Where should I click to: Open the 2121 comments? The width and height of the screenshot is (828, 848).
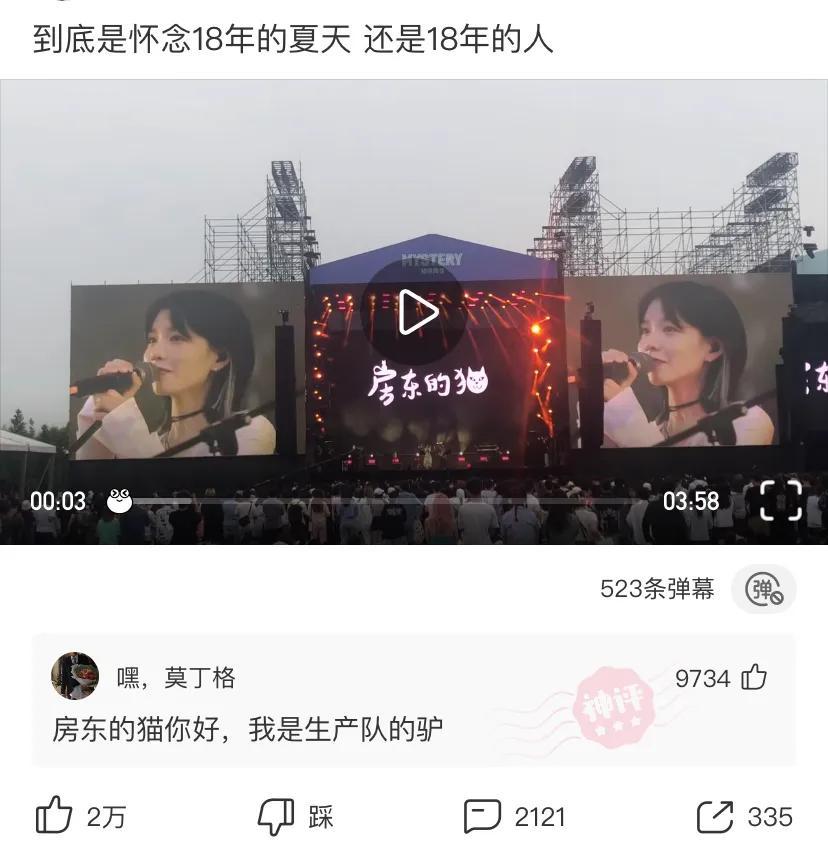(483, 816)
